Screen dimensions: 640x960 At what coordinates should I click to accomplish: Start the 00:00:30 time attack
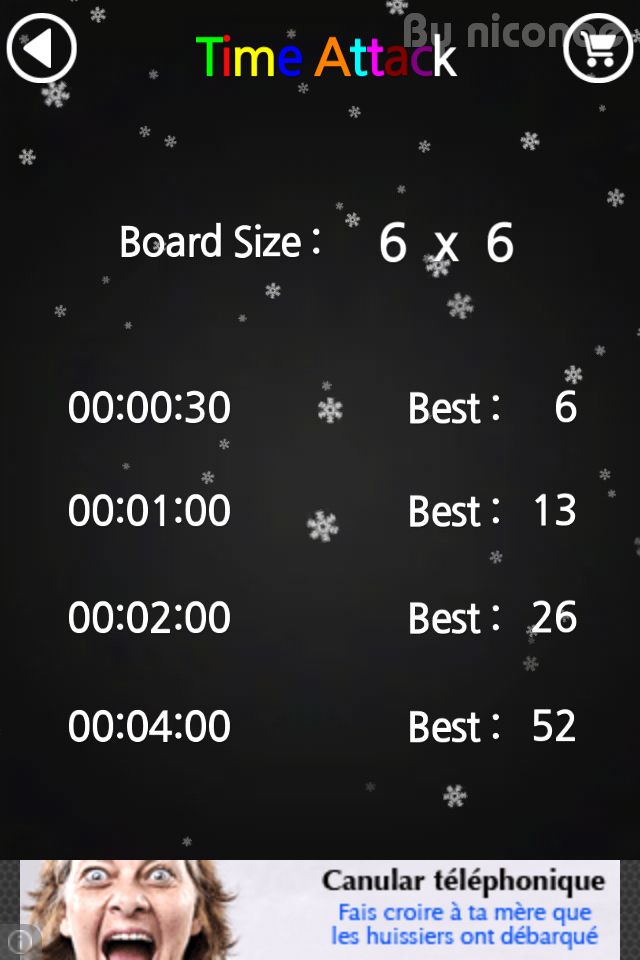point(150,408)
